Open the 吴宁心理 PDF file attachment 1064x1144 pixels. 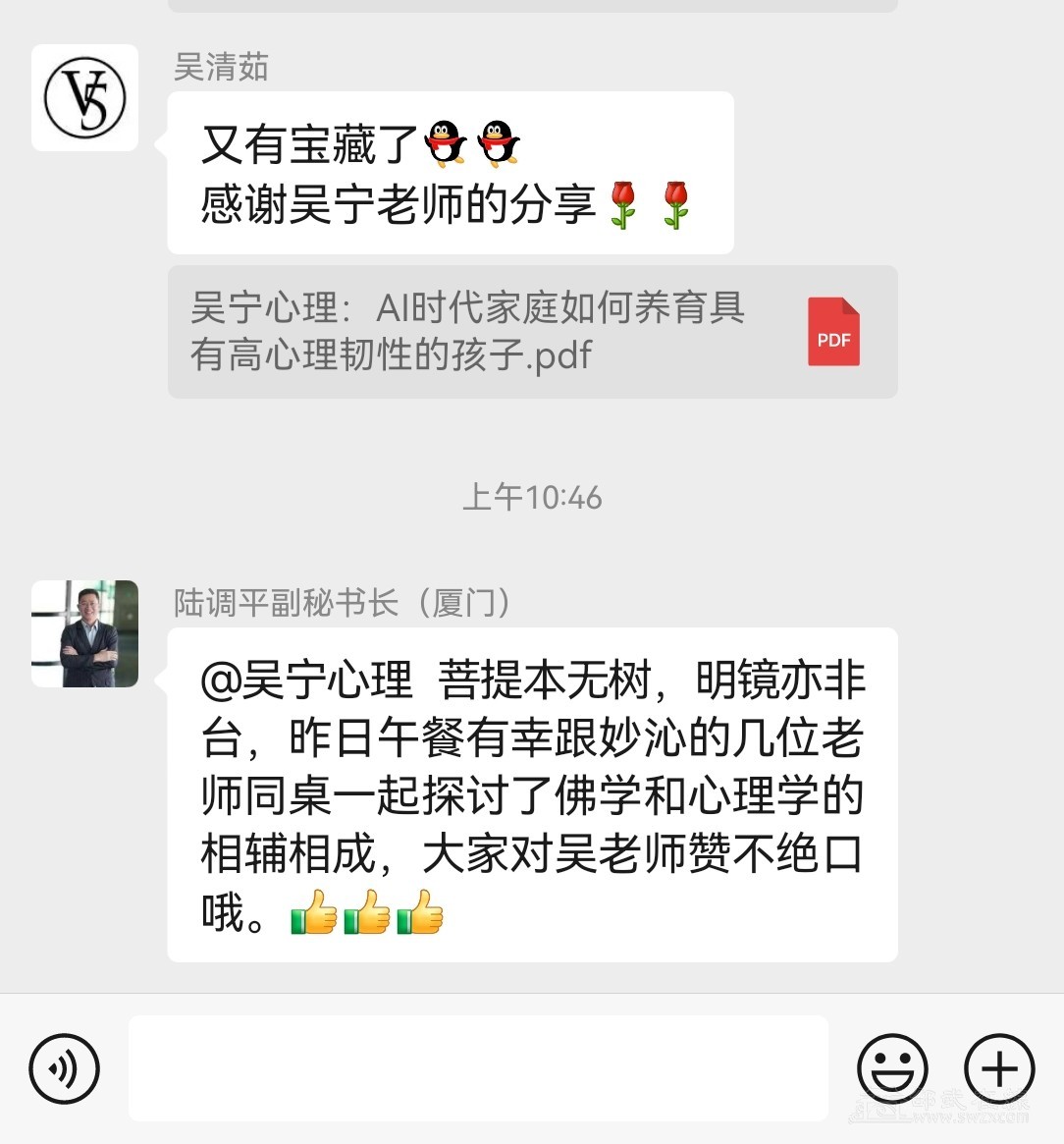(x=532, y=332)
